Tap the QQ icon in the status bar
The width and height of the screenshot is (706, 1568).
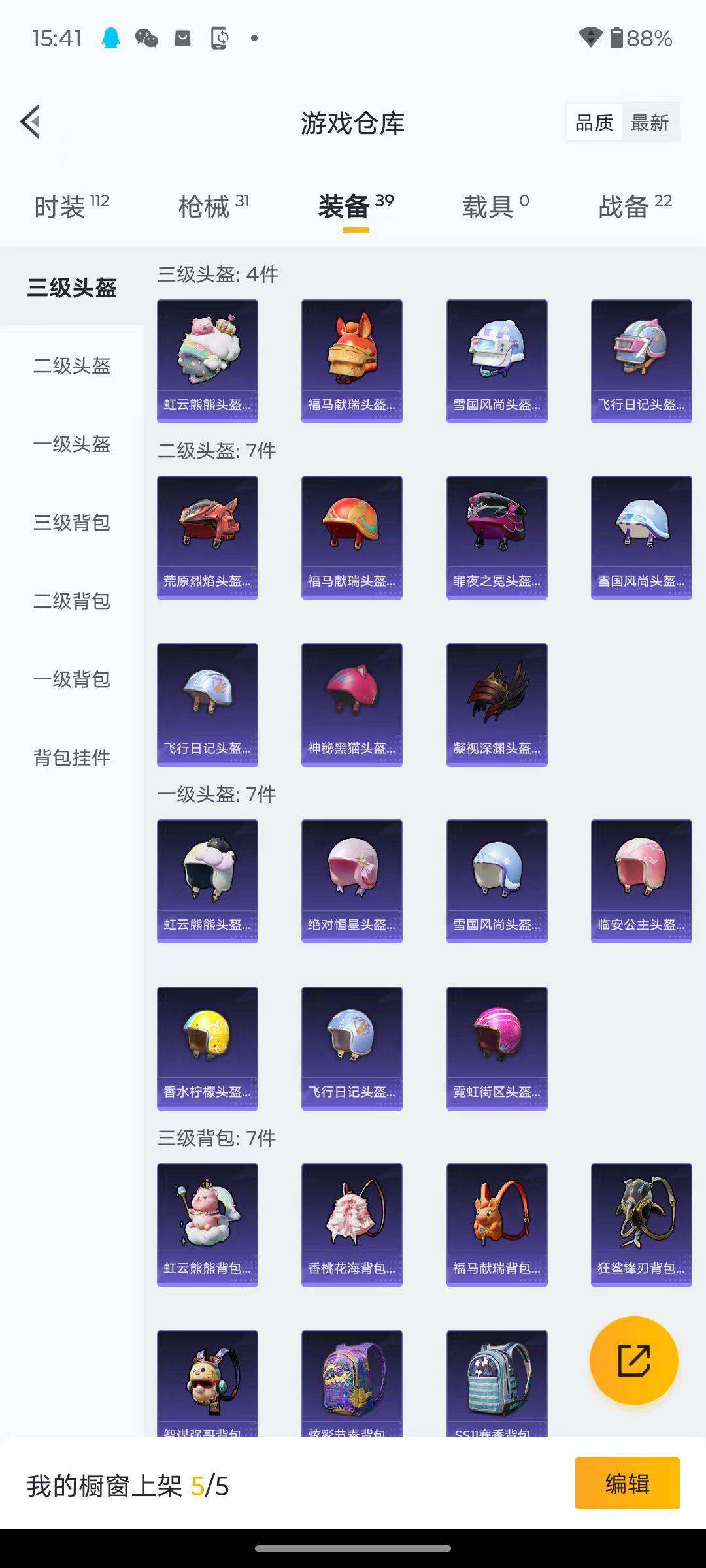click(110, 39)
